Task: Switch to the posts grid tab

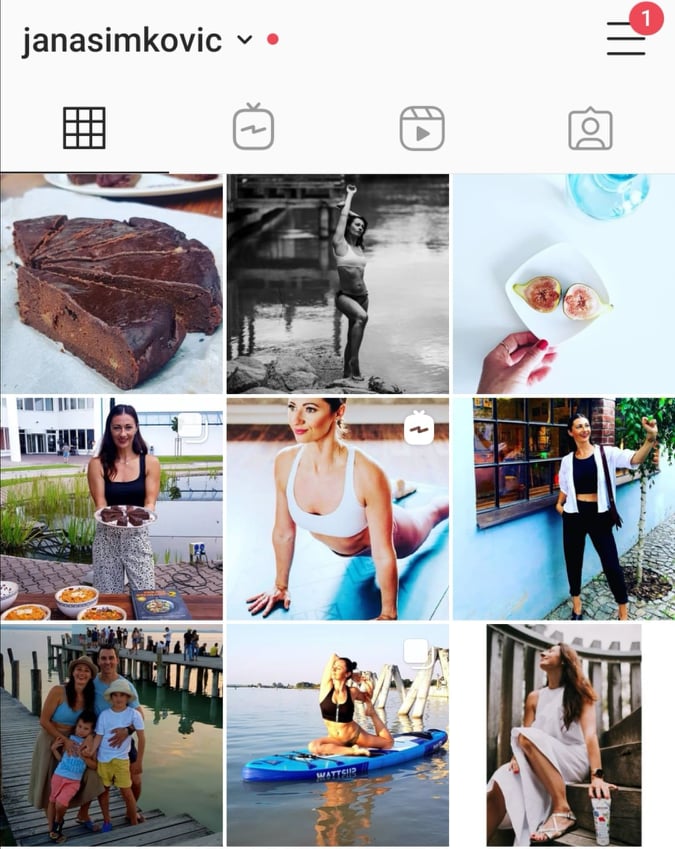Action: [x=84, y=128]
